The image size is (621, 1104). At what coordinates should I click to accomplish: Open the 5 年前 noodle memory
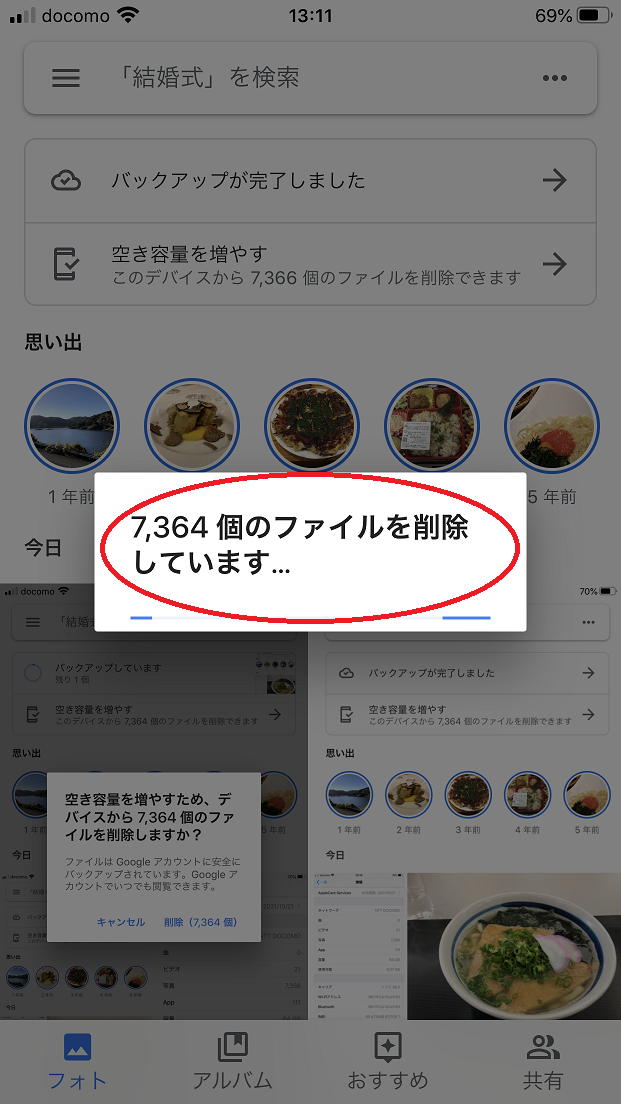pos(552,426)
